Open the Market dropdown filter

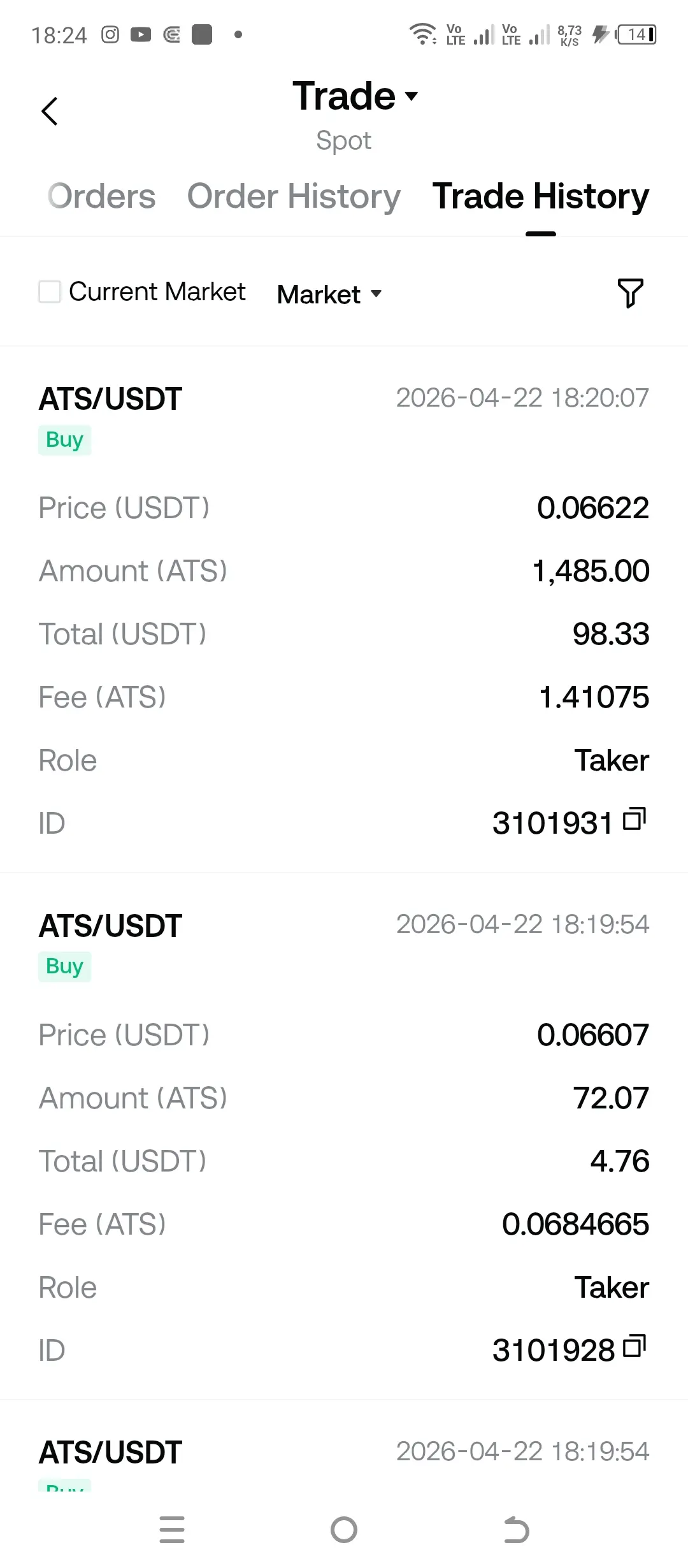pos(329,294)
